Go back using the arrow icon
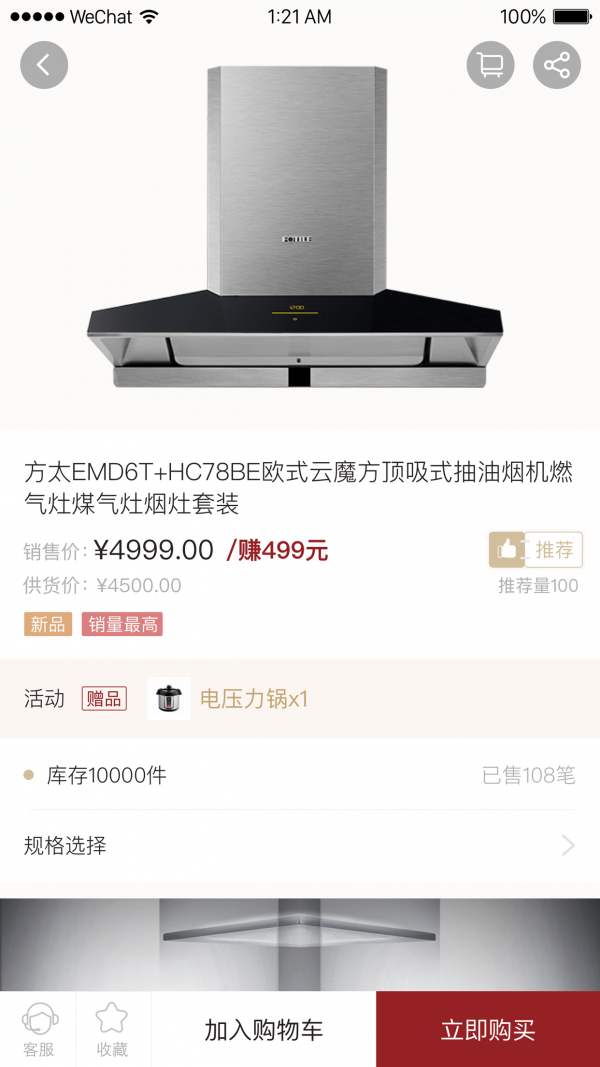Viewport: 600px width, 1067px height. point(44,65)
